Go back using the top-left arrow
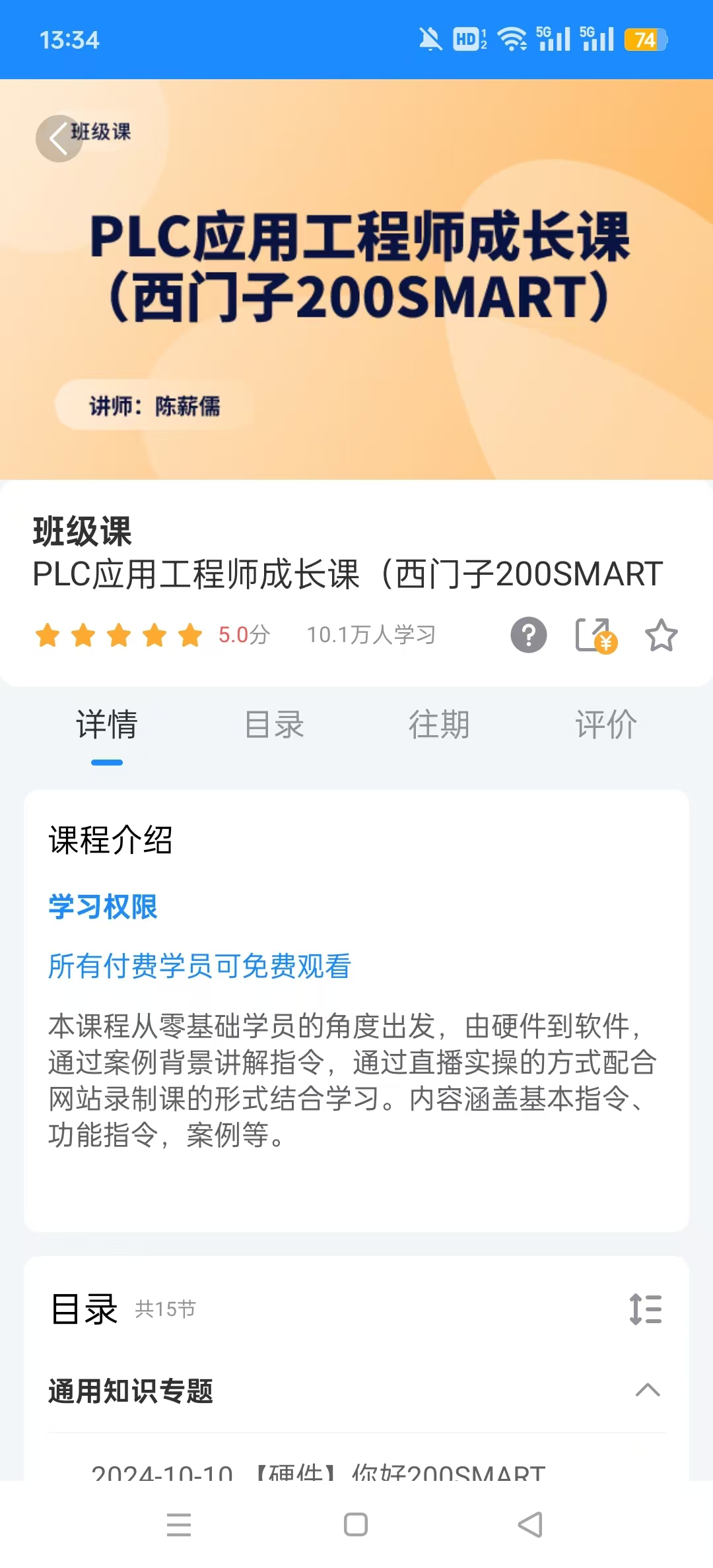Viewport: 713px width, 1568px height. point(59,139)
